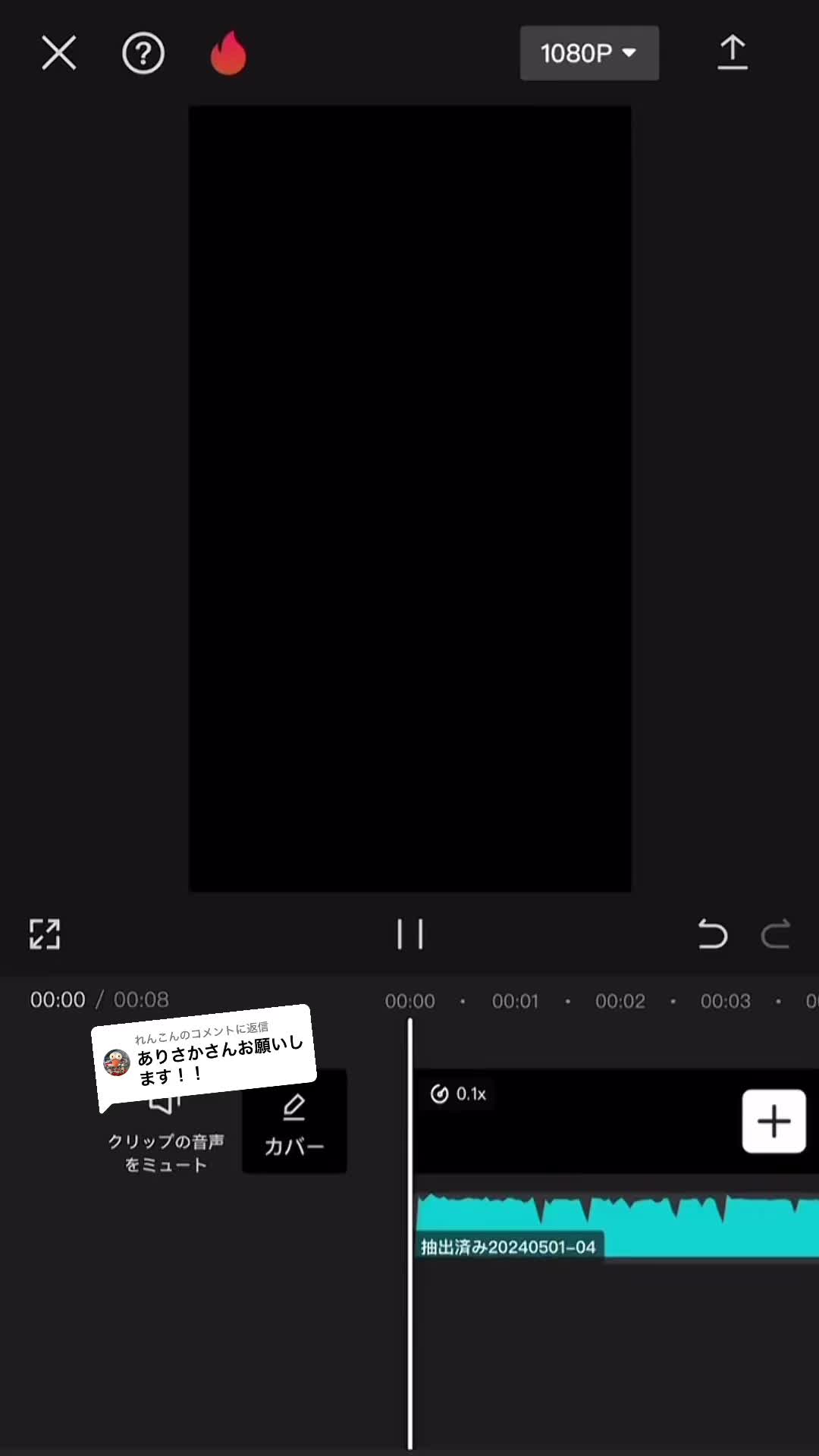Open the help question mark
The height and width of the screenshot is (1456, 819).
[143, 53]
